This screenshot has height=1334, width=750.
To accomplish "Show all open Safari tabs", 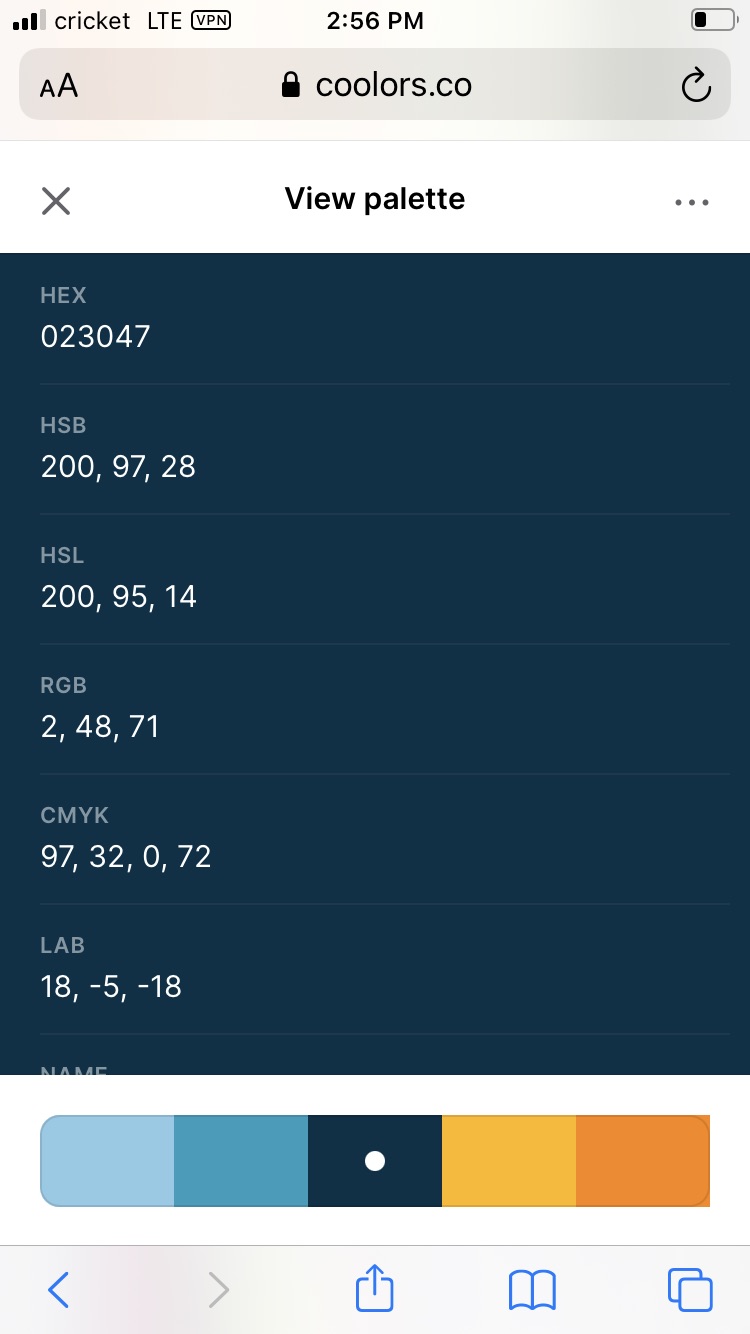I will click(x=690, y=1290).
